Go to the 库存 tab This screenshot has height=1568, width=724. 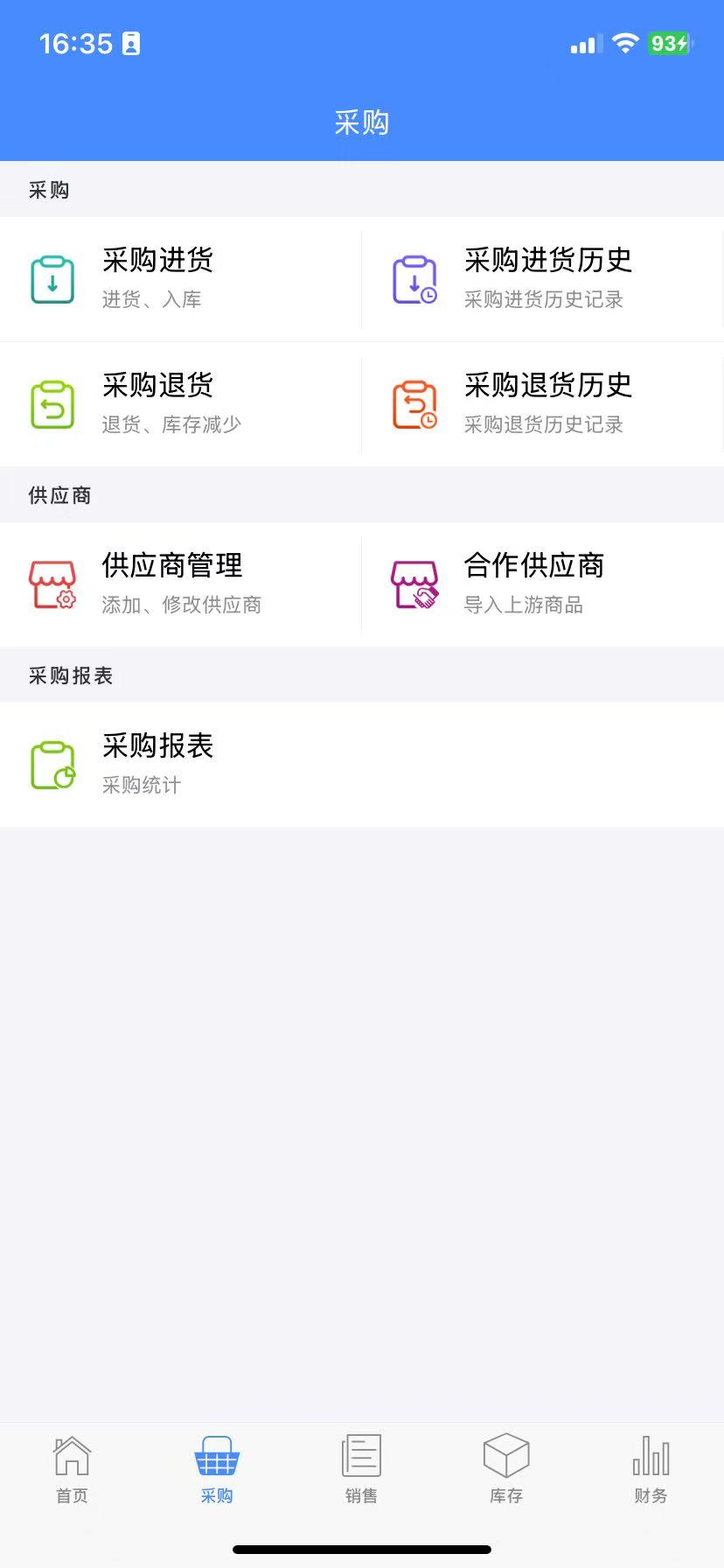coord(506,1469)
